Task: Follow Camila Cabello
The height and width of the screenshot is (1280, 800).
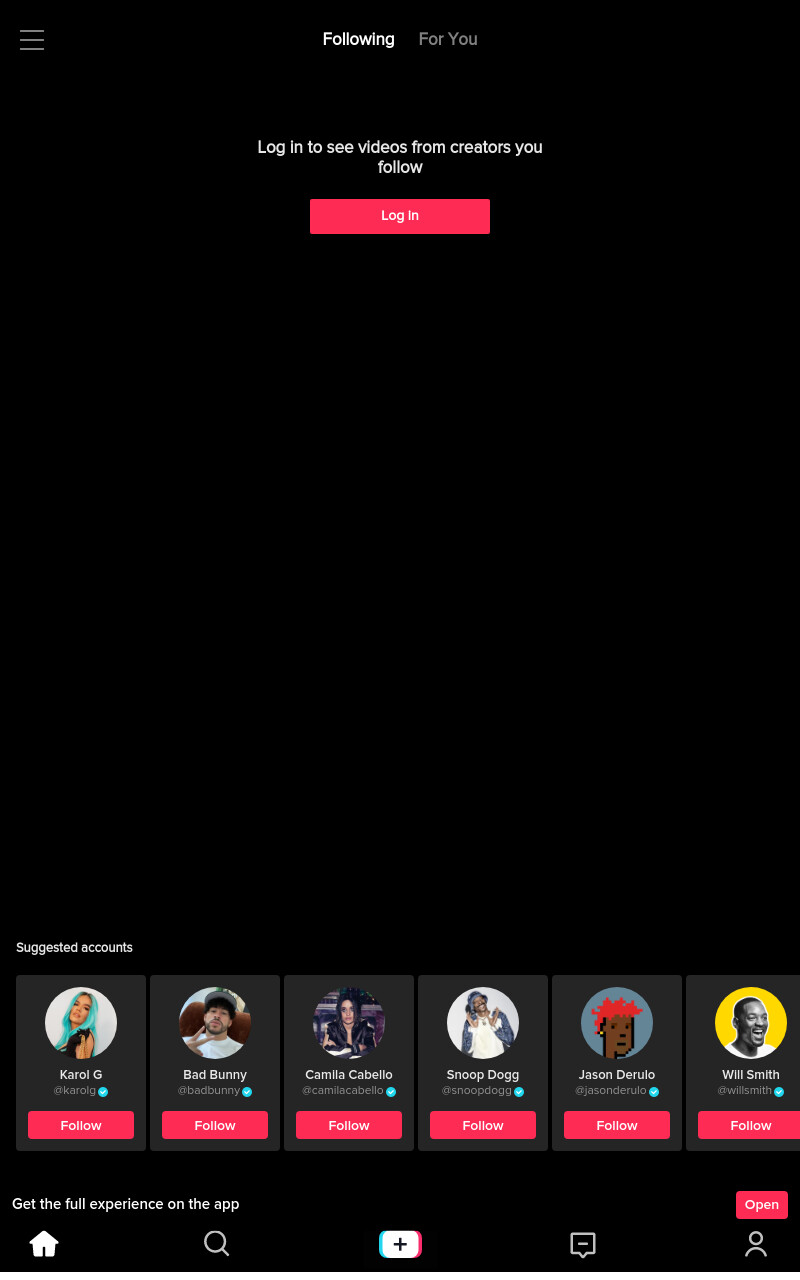Action: tap(349, 1125)
